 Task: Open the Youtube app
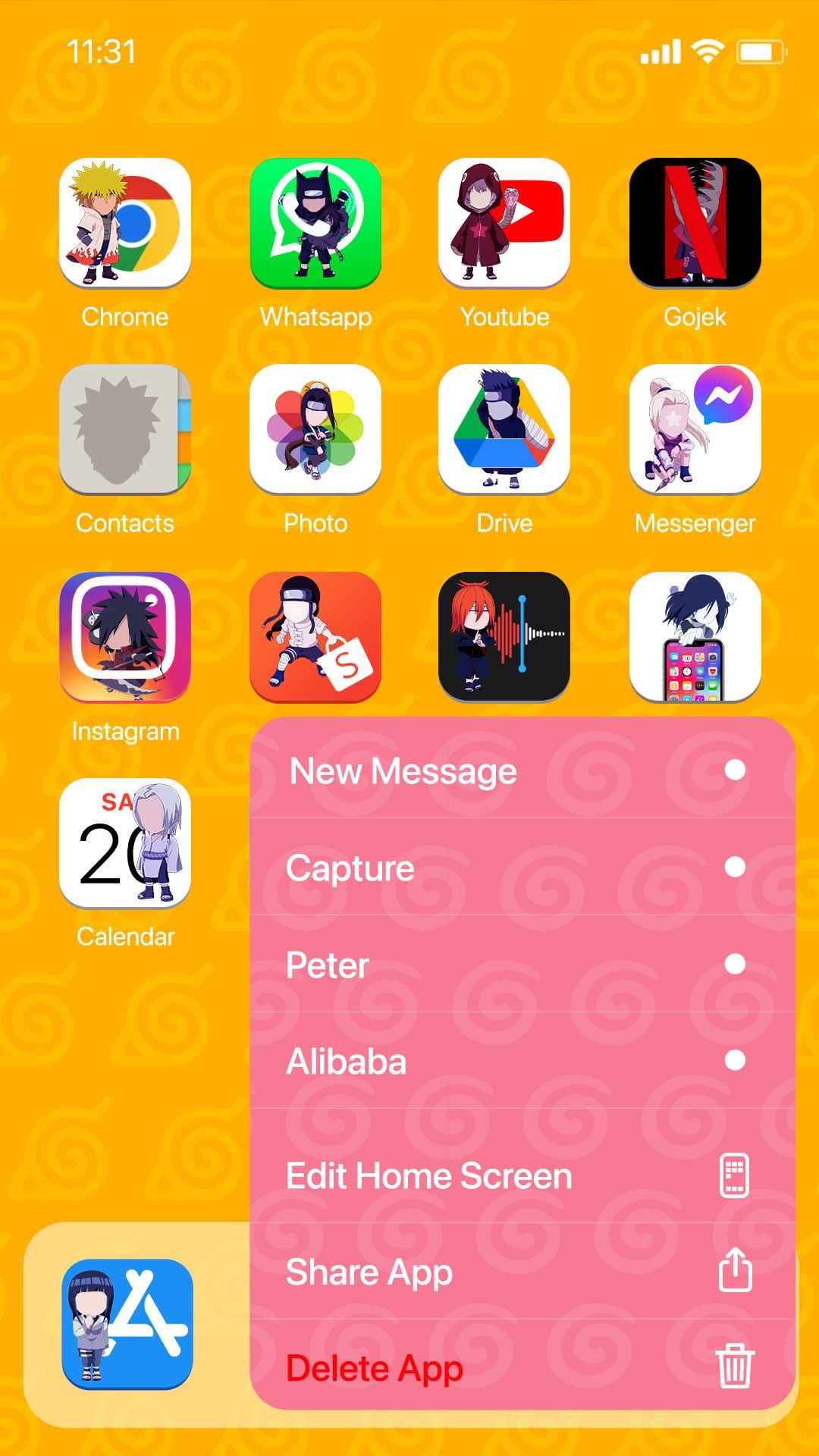point(504,223)
